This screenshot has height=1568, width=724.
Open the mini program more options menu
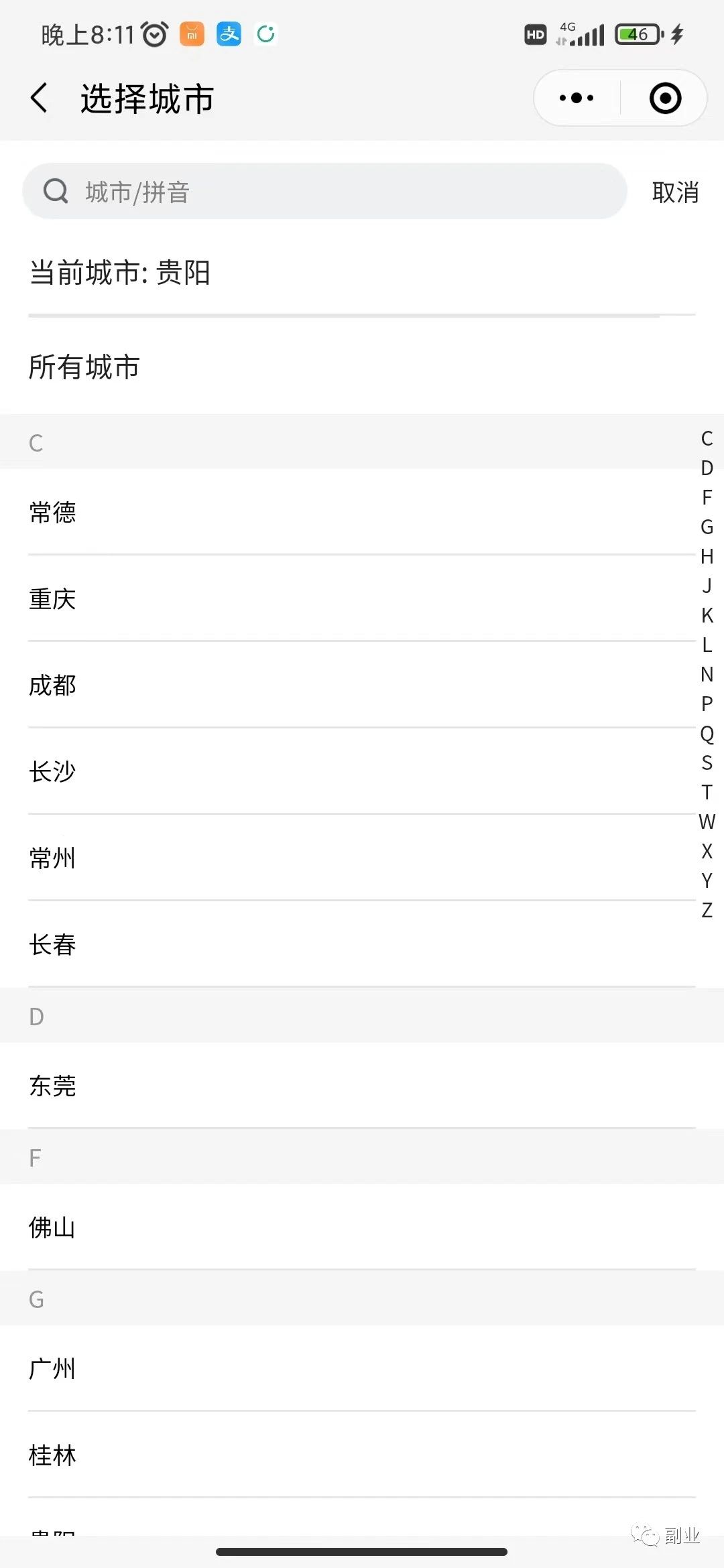577,99
